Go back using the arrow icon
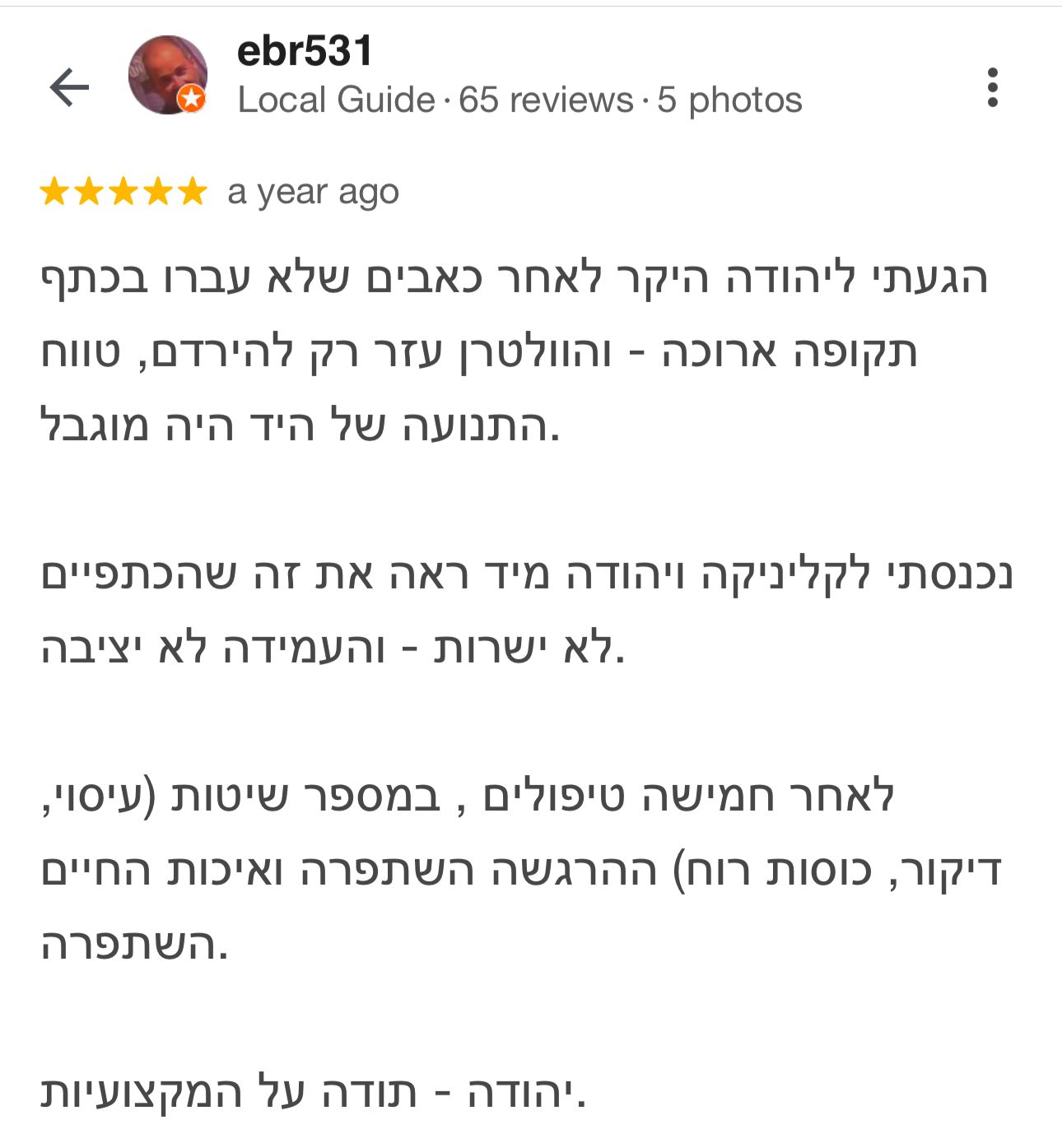 (69, 87)
